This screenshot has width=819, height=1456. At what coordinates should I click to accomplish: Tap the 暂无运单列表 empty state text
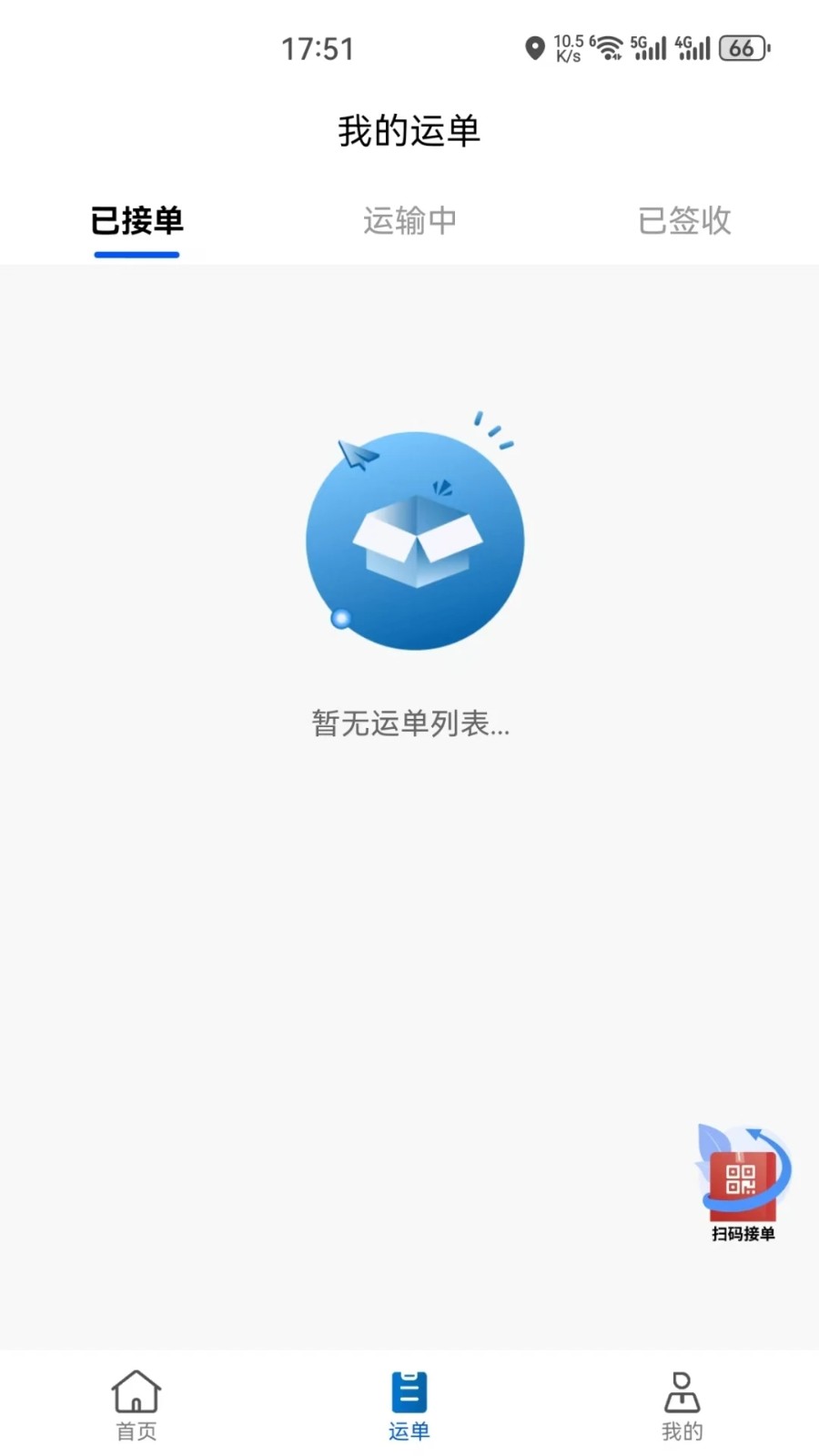click(409, 725)
